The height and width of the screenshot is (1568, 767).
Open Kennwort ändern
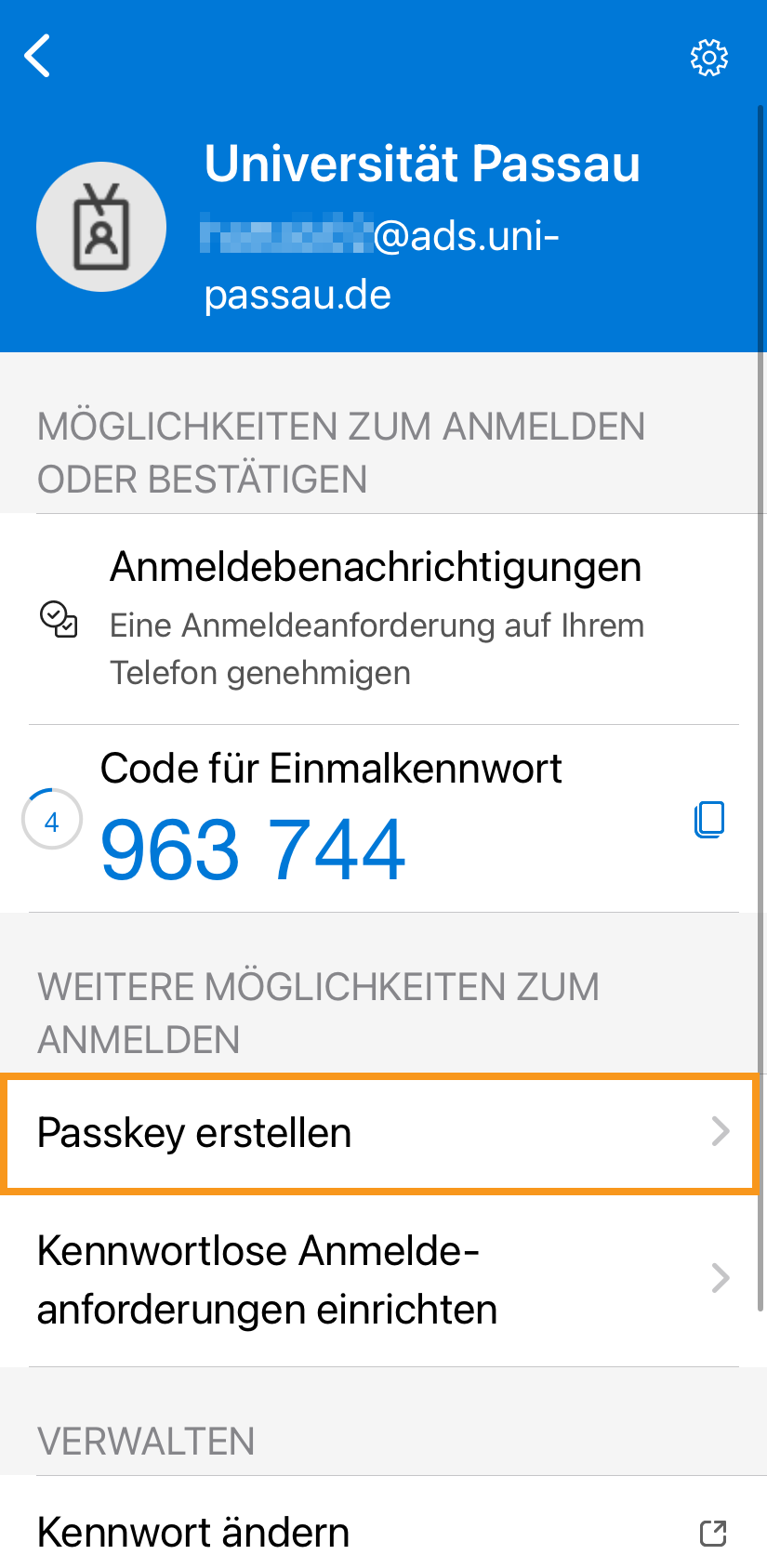379,1532
